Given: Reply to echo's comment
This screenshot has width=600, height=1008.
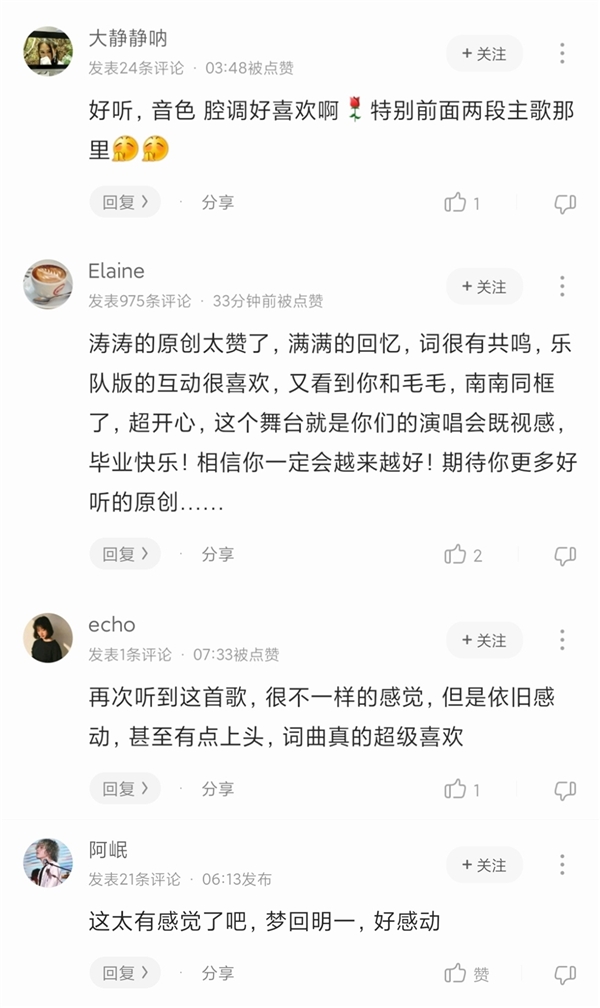Looking at the screenshot, I should pos(125,788).
